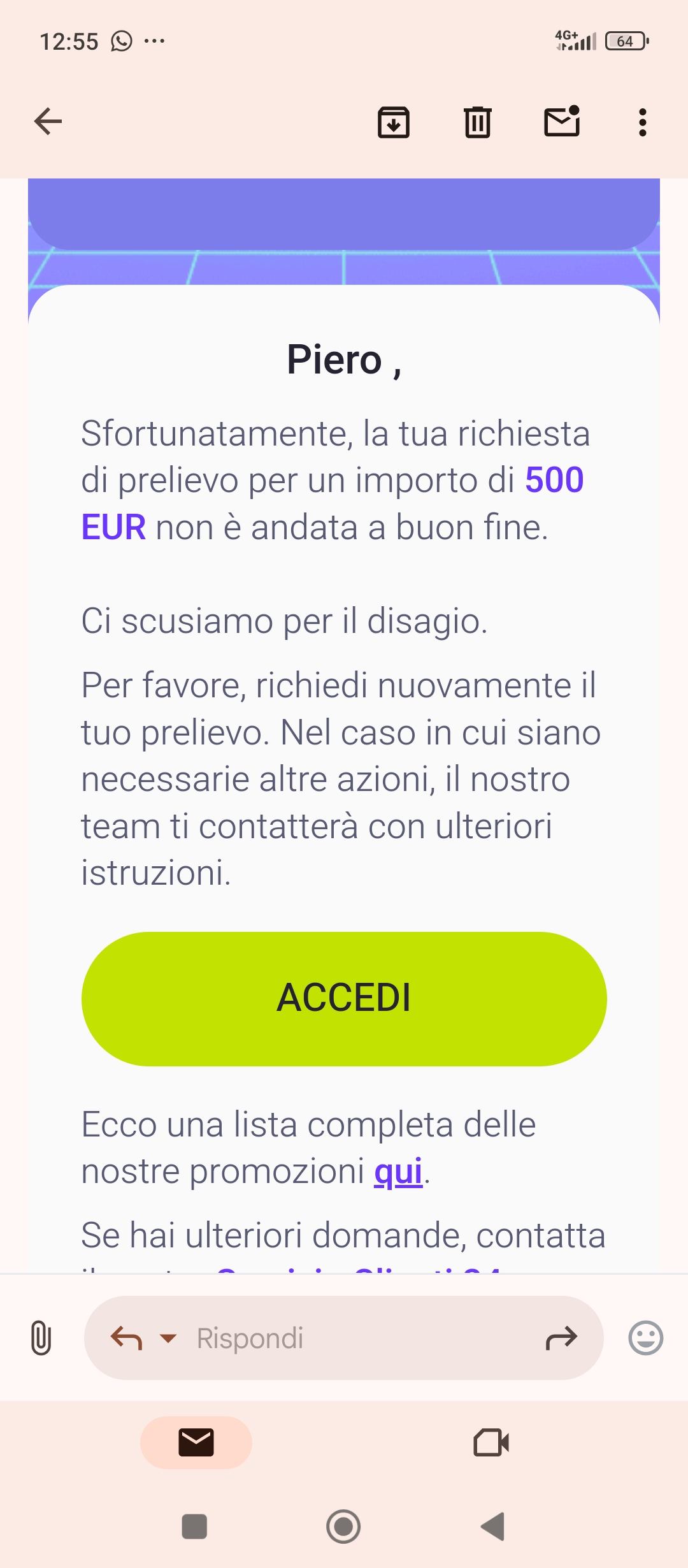The width and height of the screenshot is (688, 1568).
Task: Tap the green ACCEDI button
Action: (x=344, y=998)
